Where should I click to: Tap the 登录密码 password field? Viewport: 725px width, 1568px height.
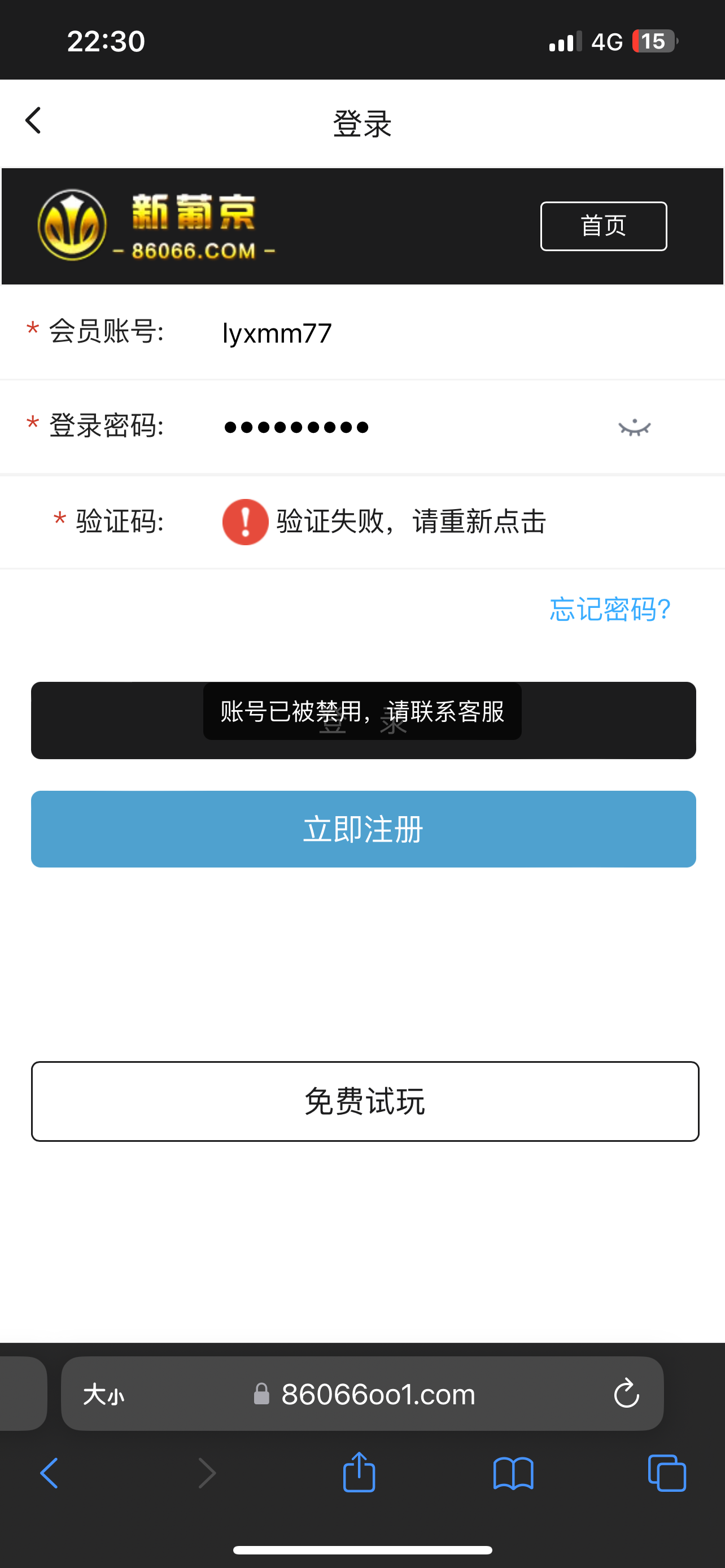coord(396,427)
